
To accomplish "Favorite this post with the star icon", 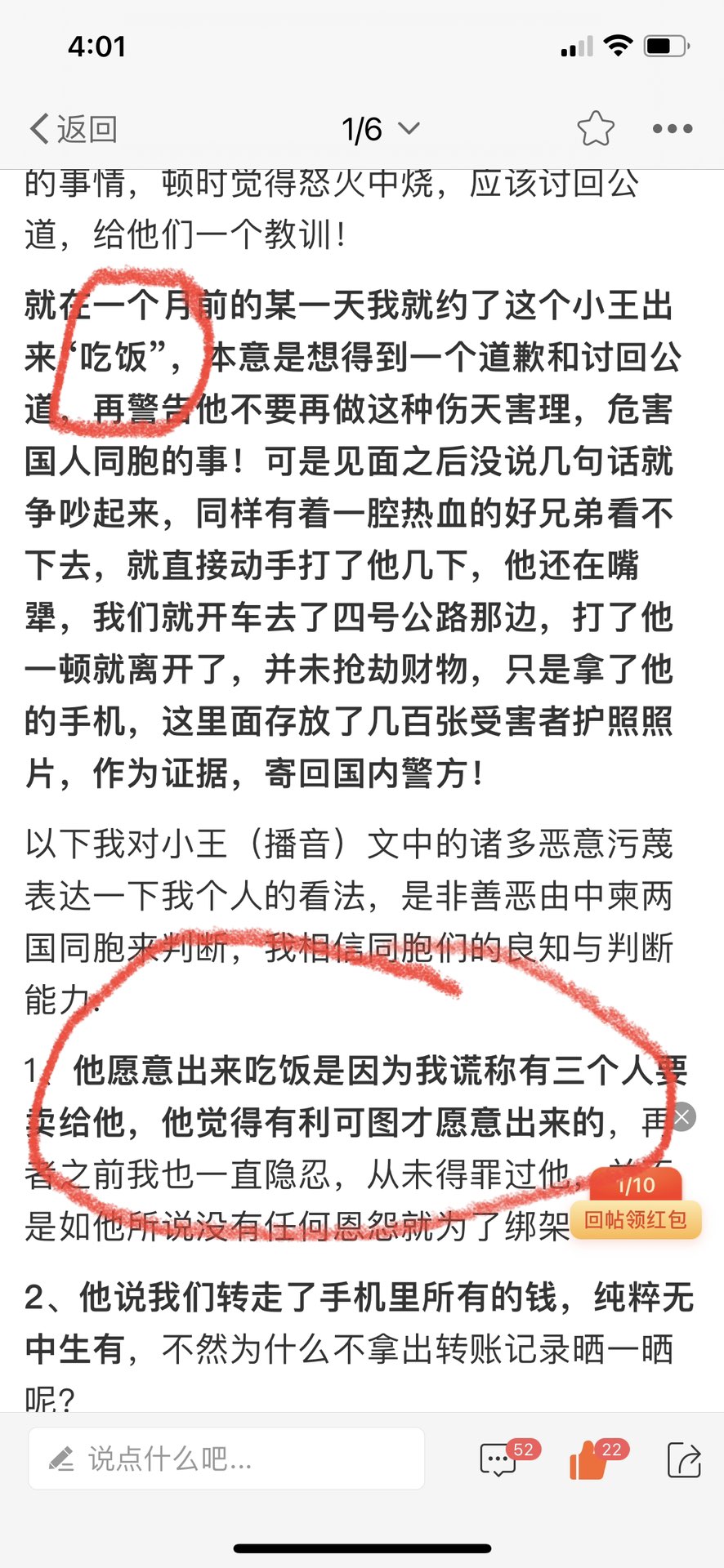I will click(x=595, y=129).
